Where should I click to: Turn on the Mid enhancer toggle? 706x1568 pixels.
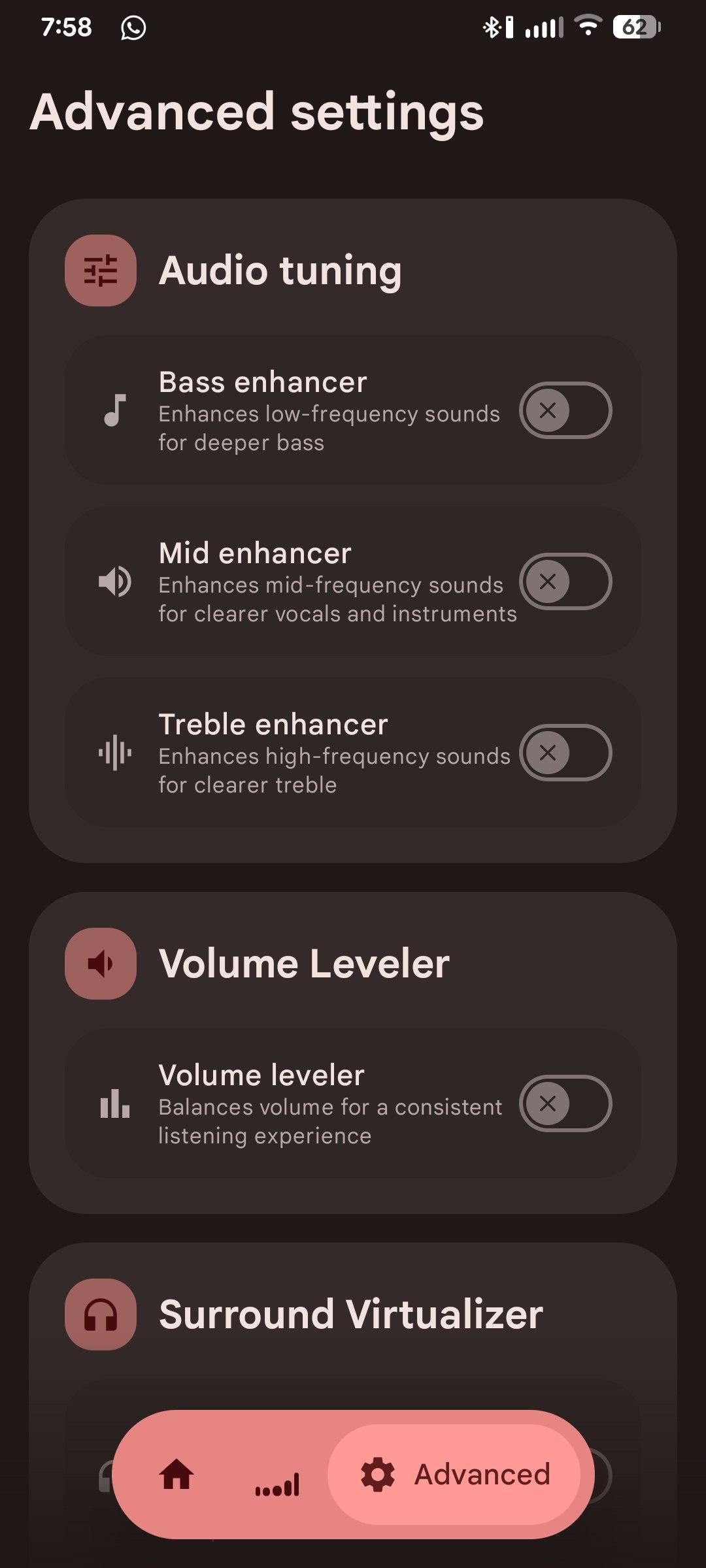pyautogui.click(x=565, y=581)
